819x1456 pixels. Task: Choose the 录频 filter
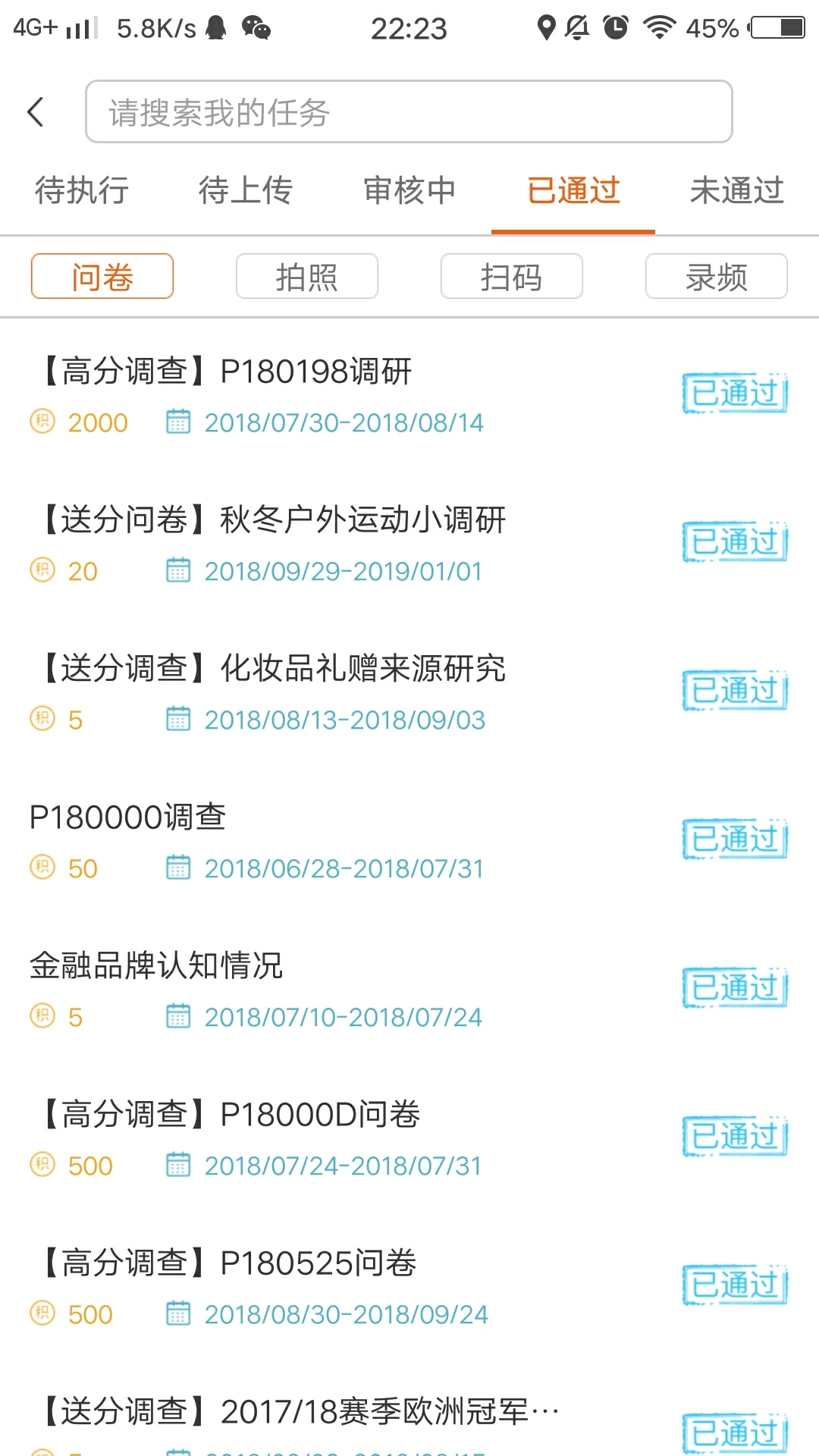(717, 276)
